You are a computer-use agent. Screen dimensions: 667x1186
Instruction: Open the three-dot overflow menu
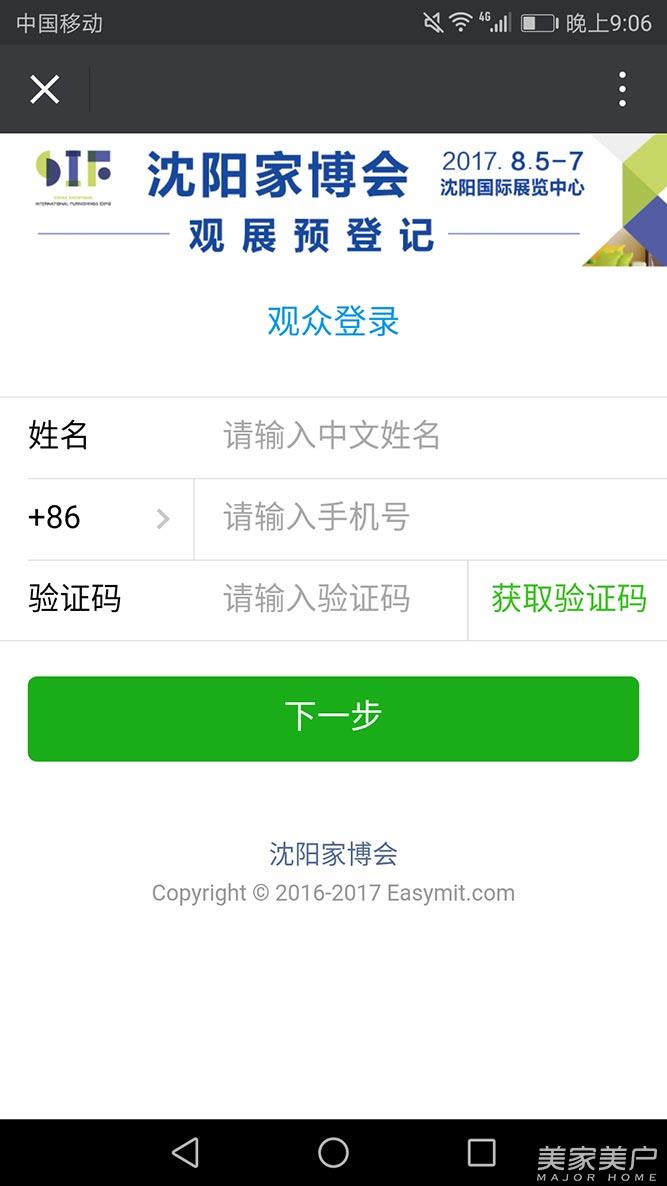(x=622, y=90)
